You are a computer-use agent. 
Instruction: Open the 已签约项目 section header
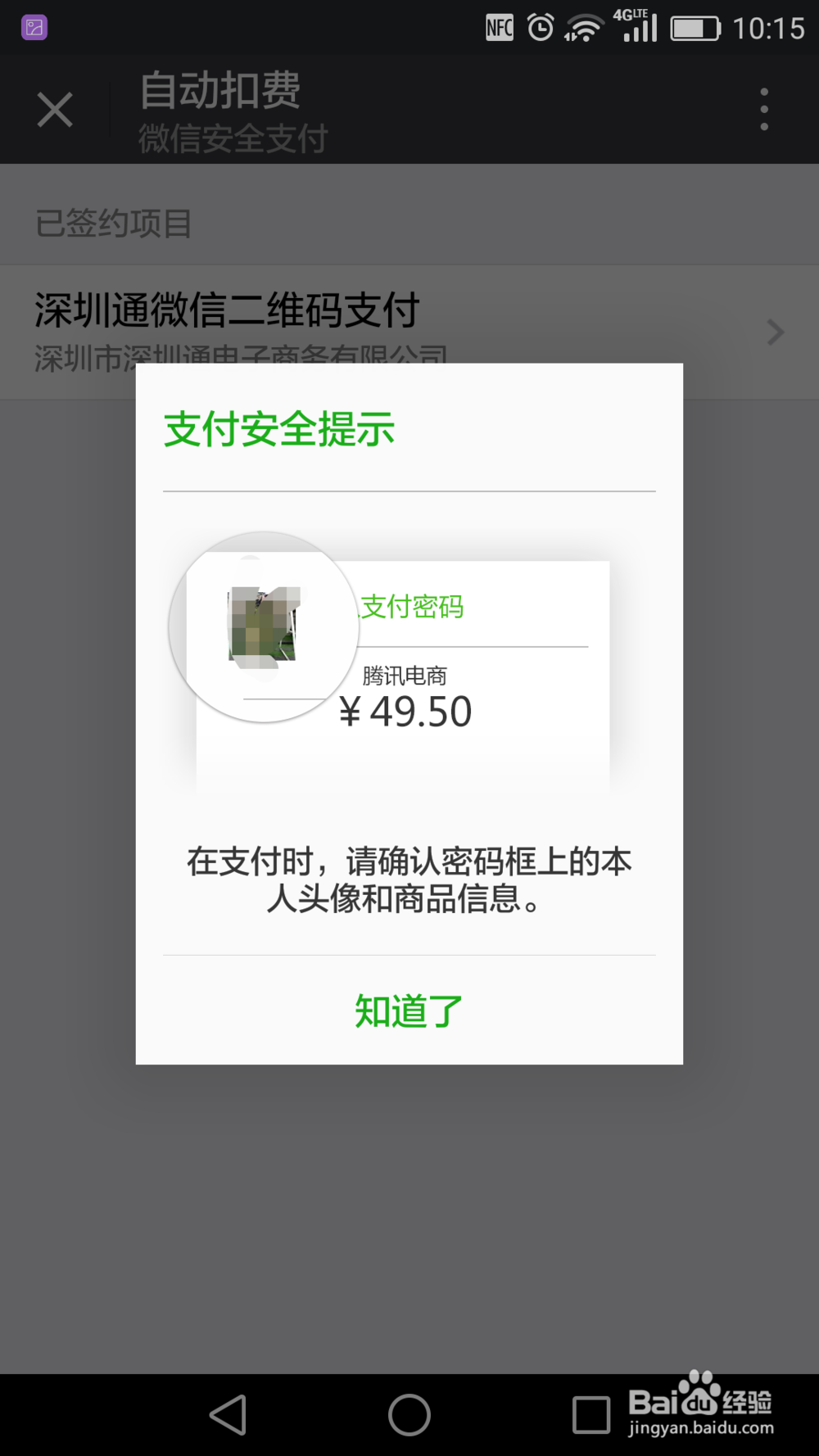coord(111,224)
